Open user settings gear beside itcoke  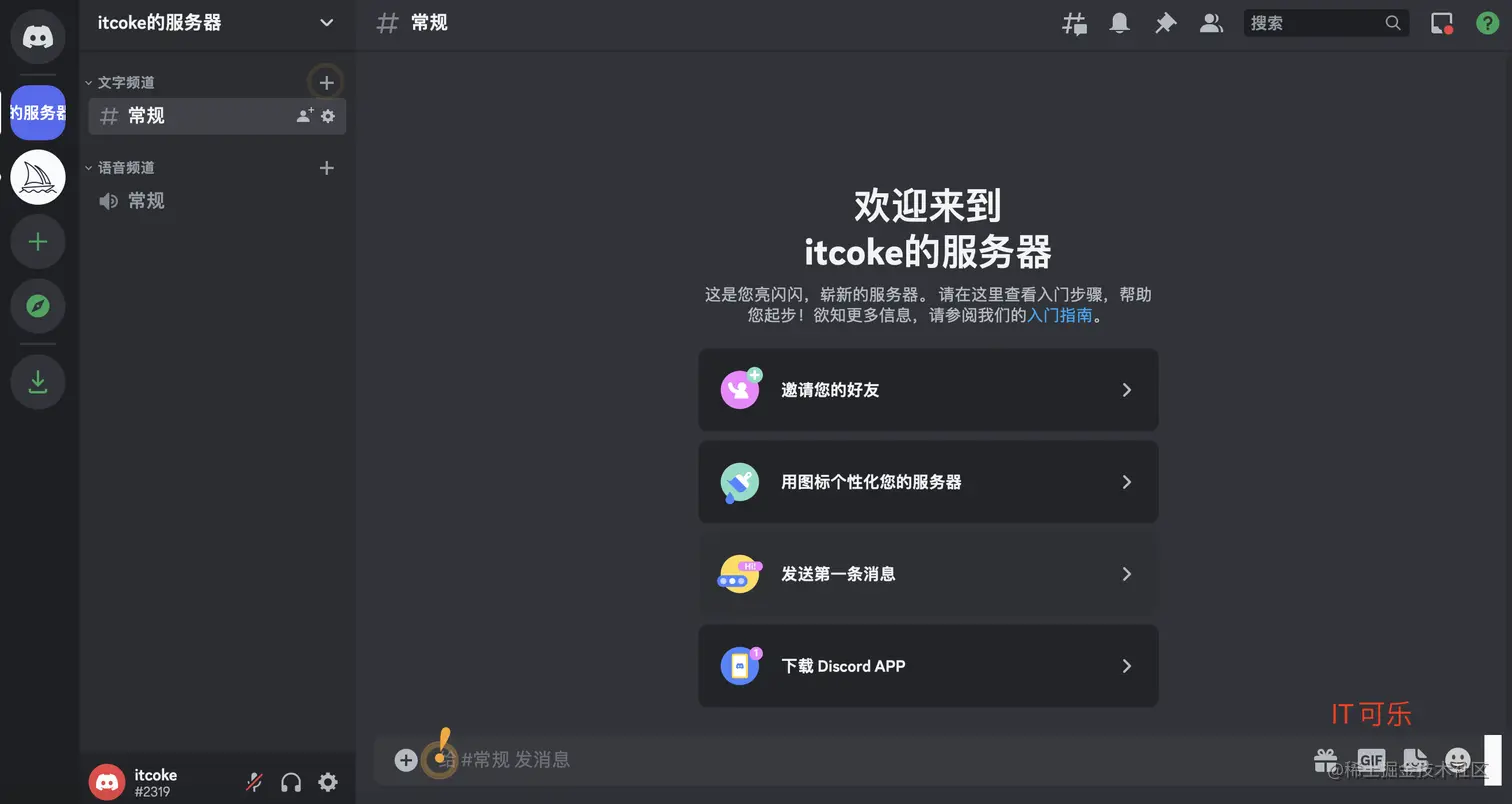click(x=328, y=782)
